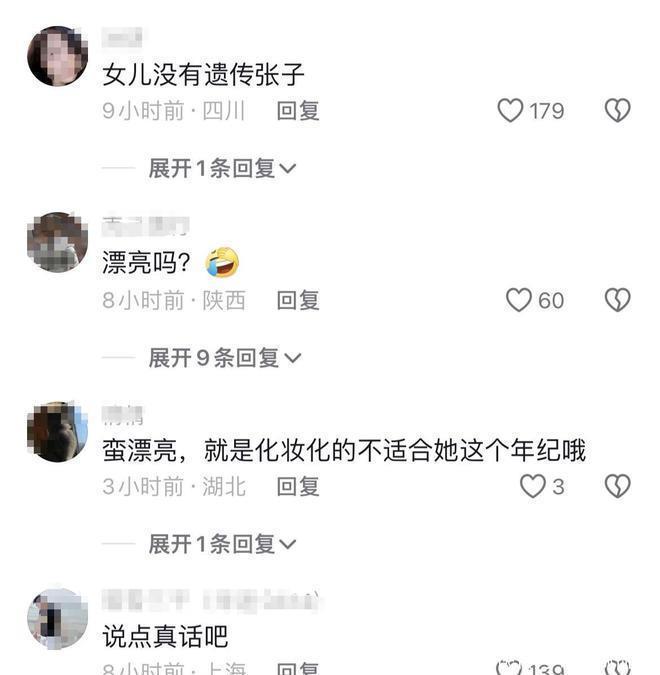Reply to the comment 女儿没有遗传张子
The height and width of the screenshot is (675, 660).
pyautogui.click(x=298, y=111)
